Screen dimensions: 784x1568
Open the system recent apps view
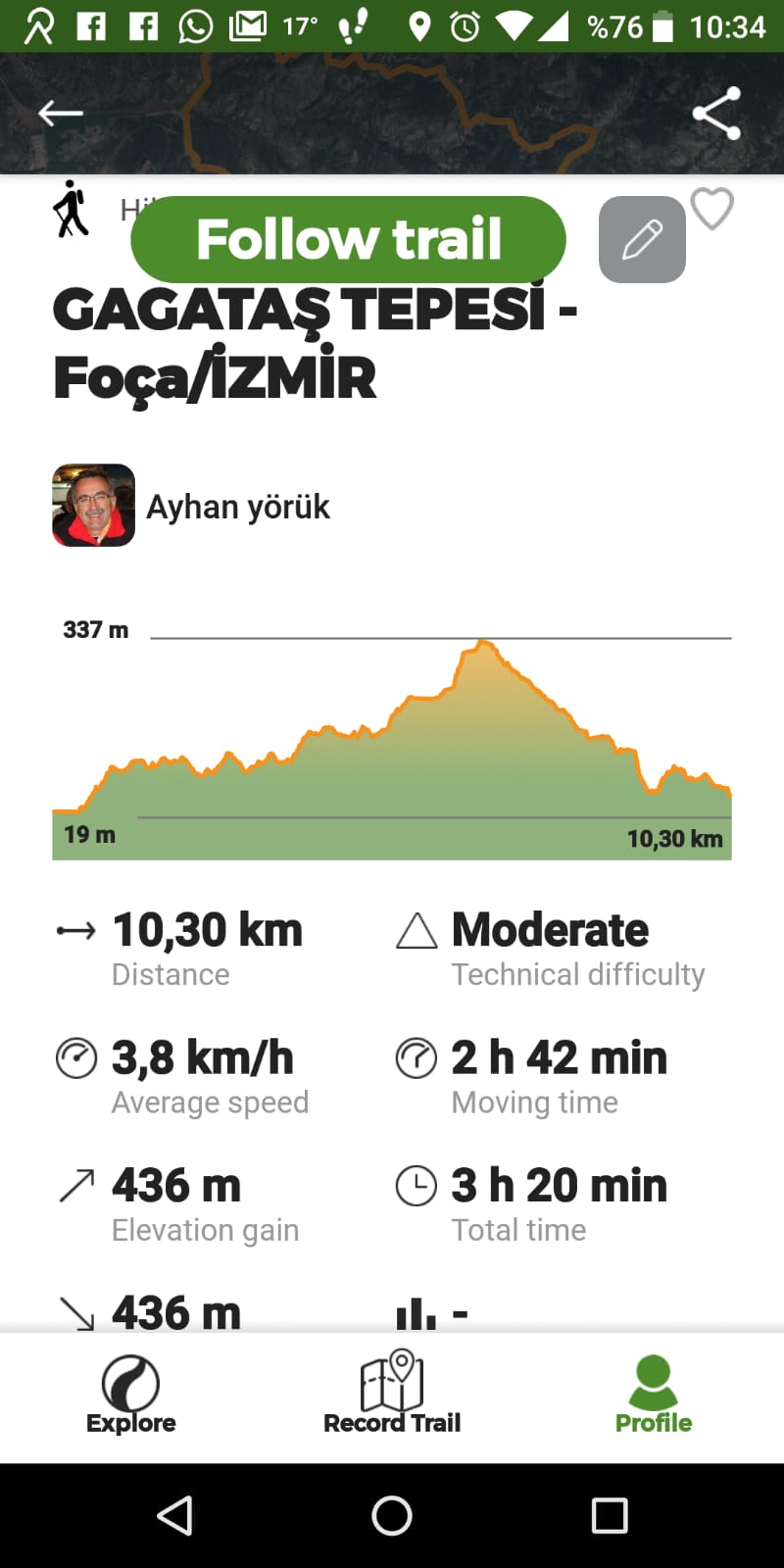[x=609, y=1515]
